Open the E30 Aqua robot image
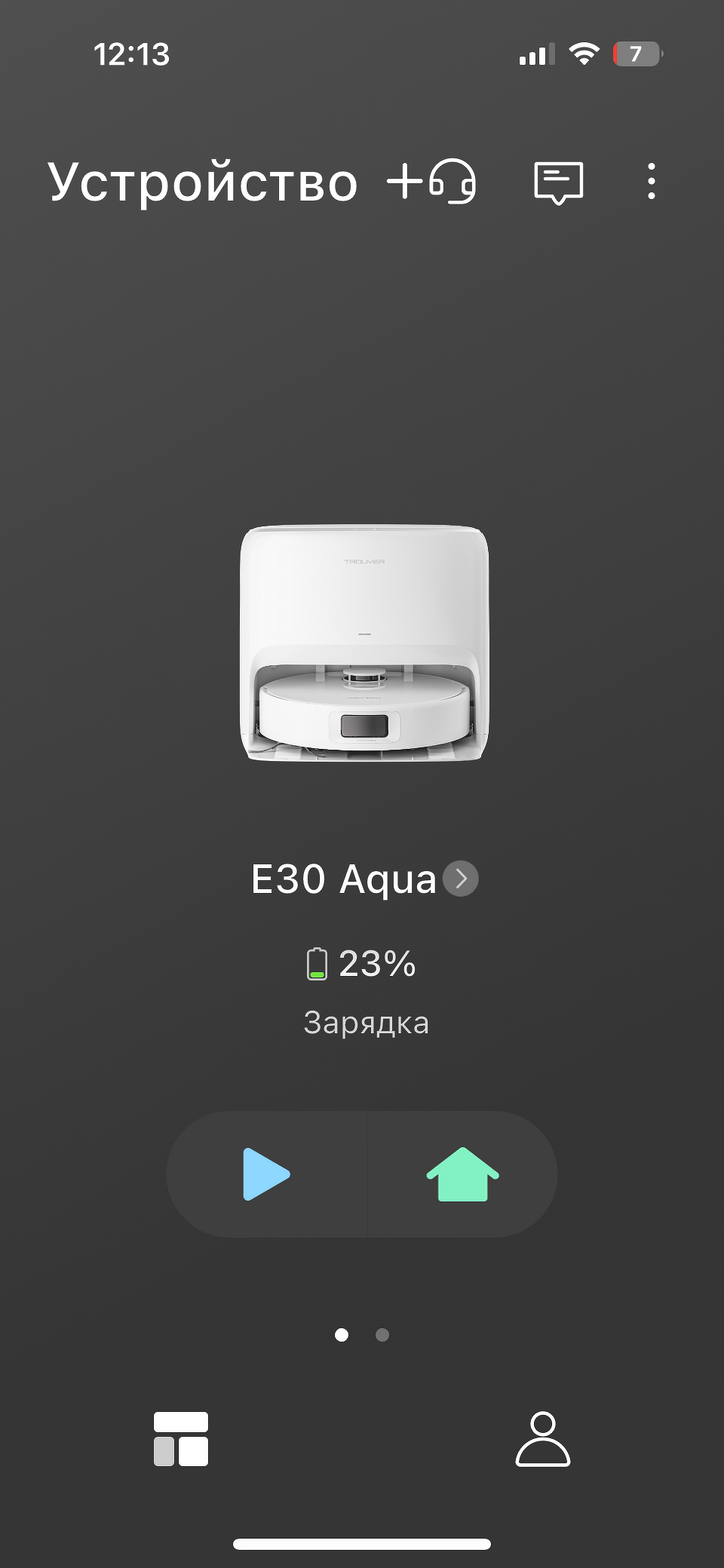 coord(364,643)
